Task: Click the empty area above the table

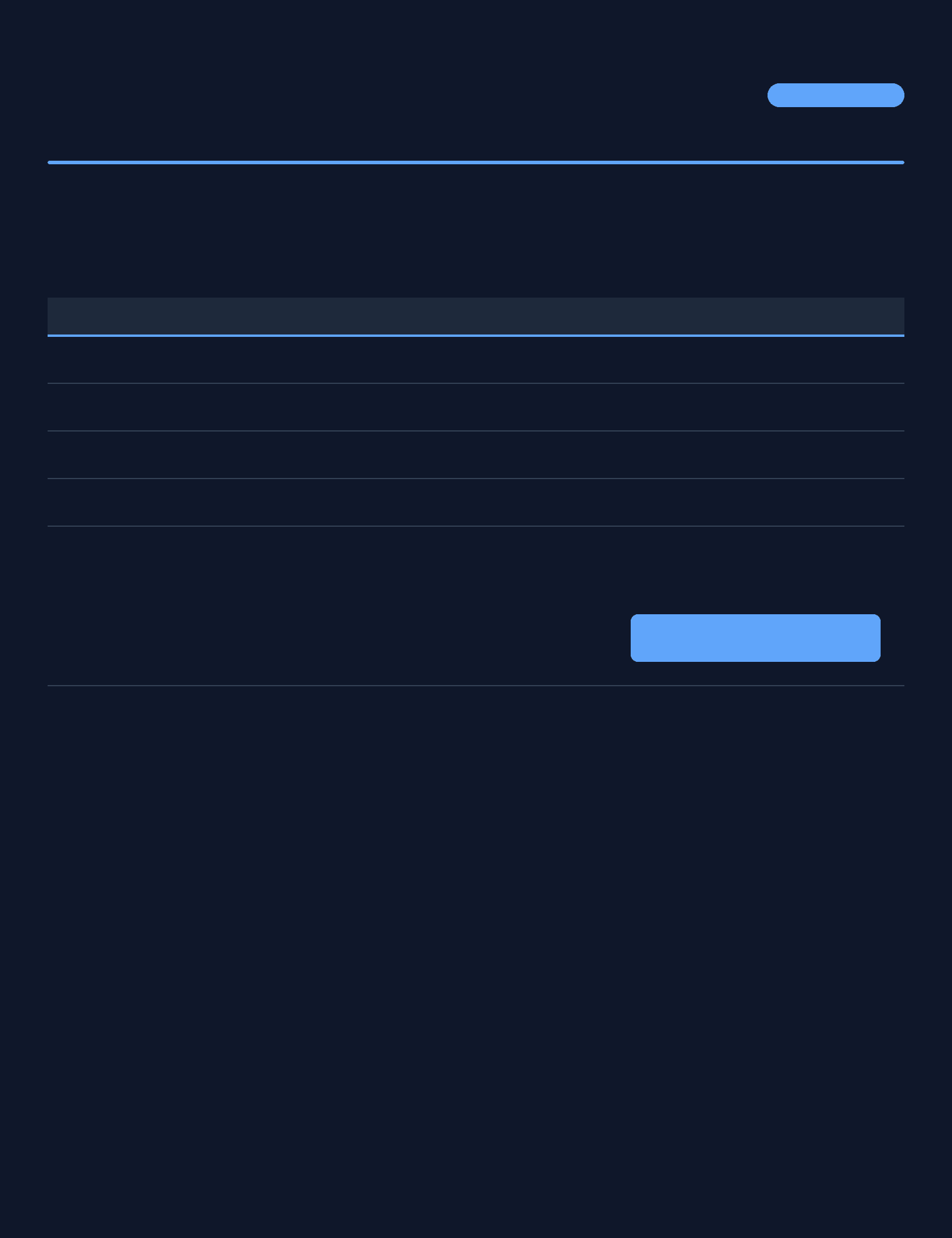Action: click(x=476, y=238)
